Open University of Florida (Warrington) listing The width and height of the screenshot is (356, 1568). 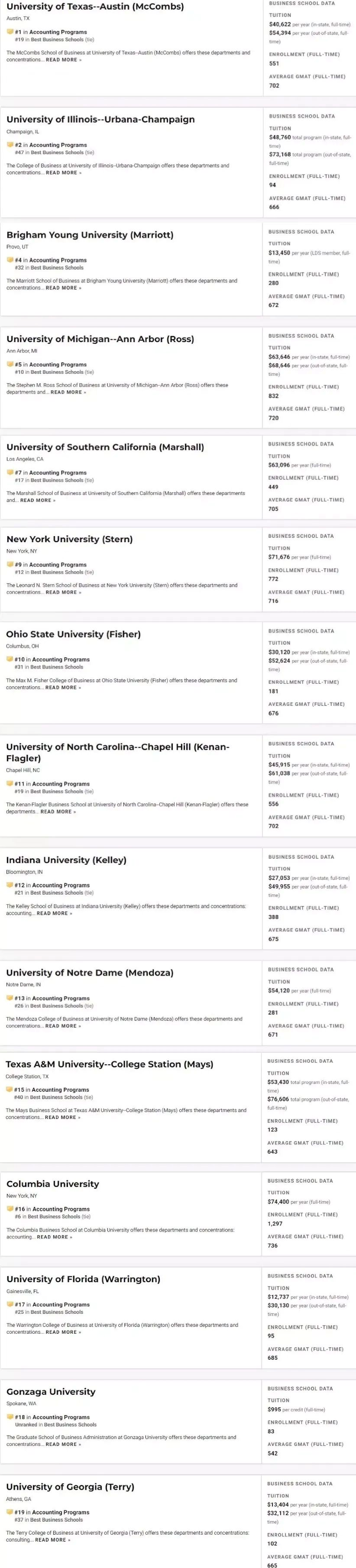[84, 1280]
